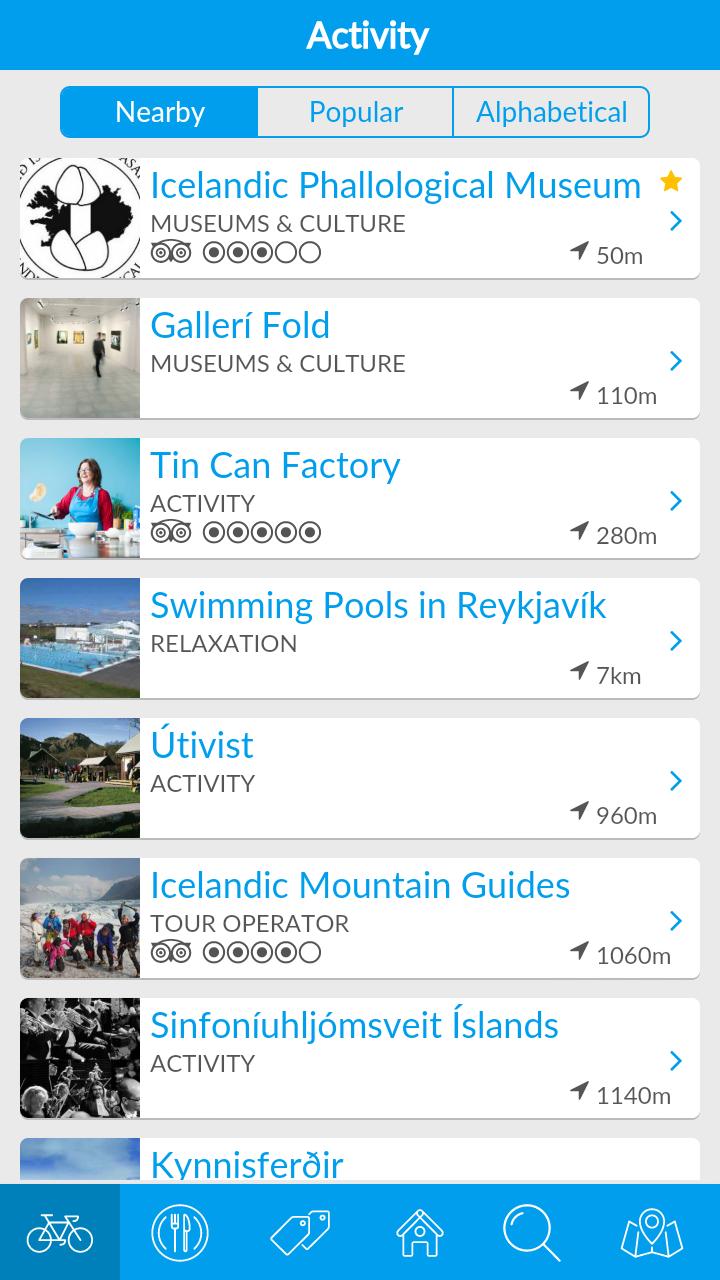720x1280 pixels.
Task: Click the TripAdvisor owl icon for Tin Can Factory
Action: click(x=174, y=532)
